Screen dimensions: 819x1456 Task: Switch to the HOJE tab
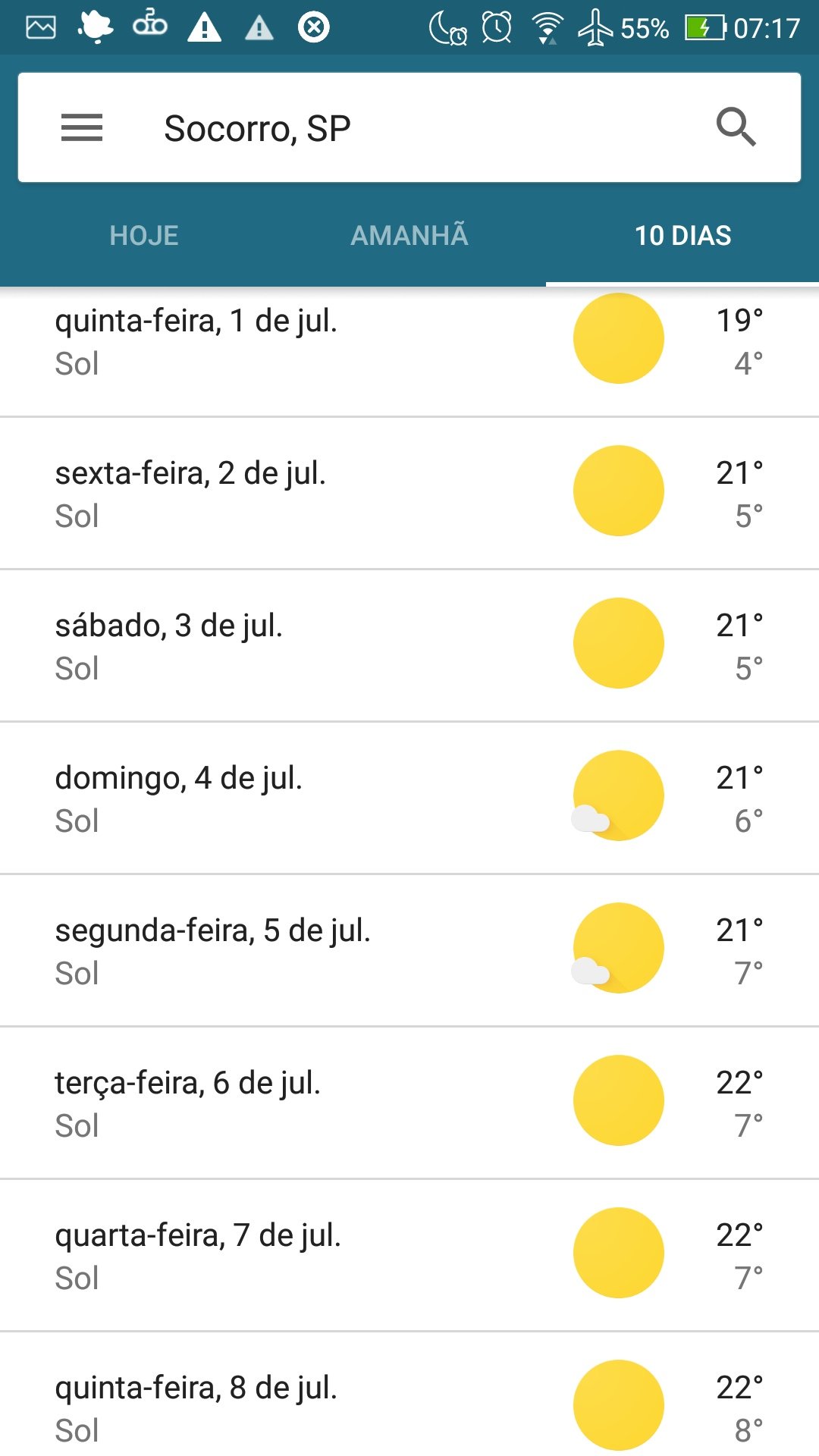[144, 236]
